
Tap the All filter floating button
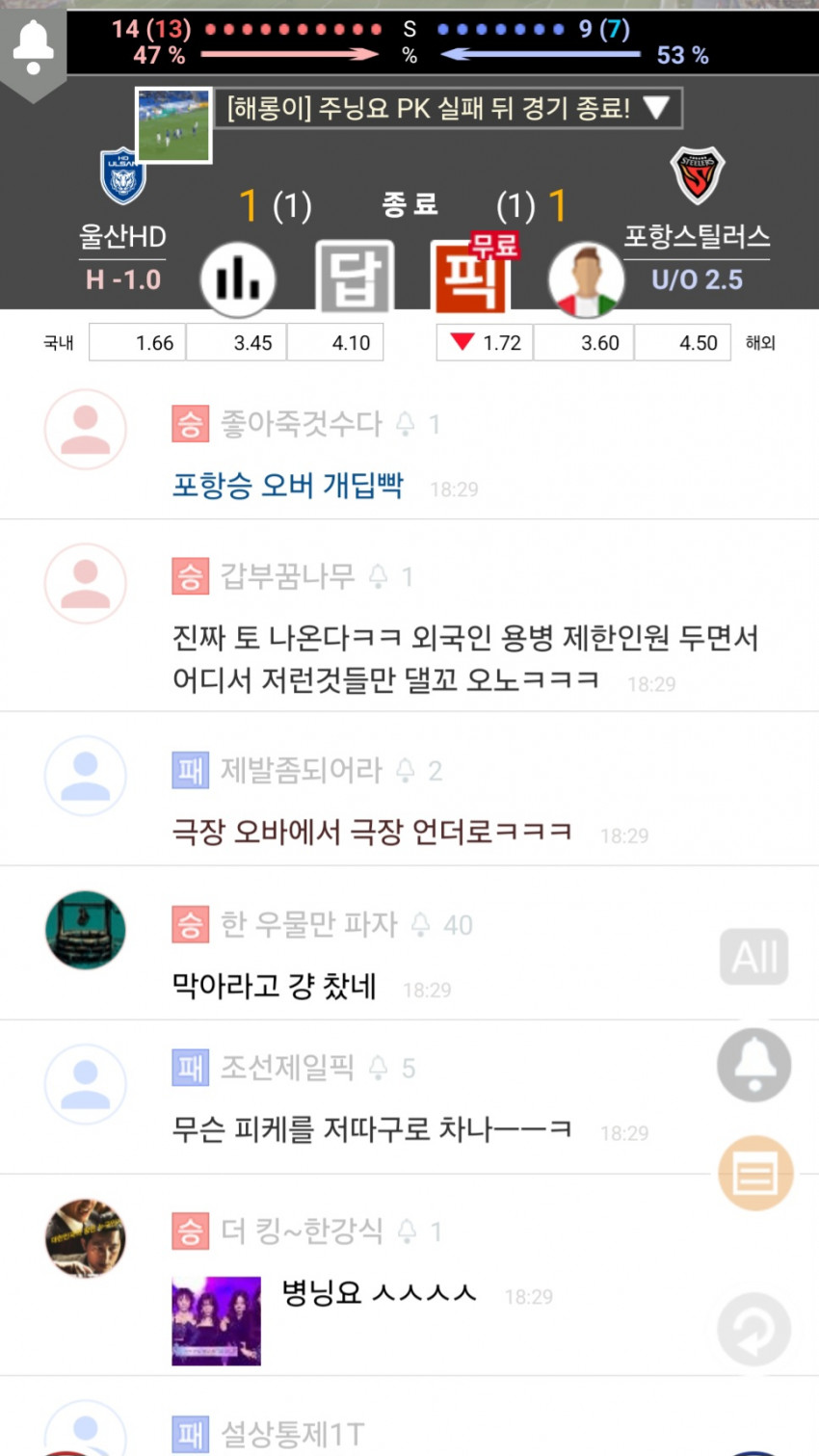click(x=753, y=957)
